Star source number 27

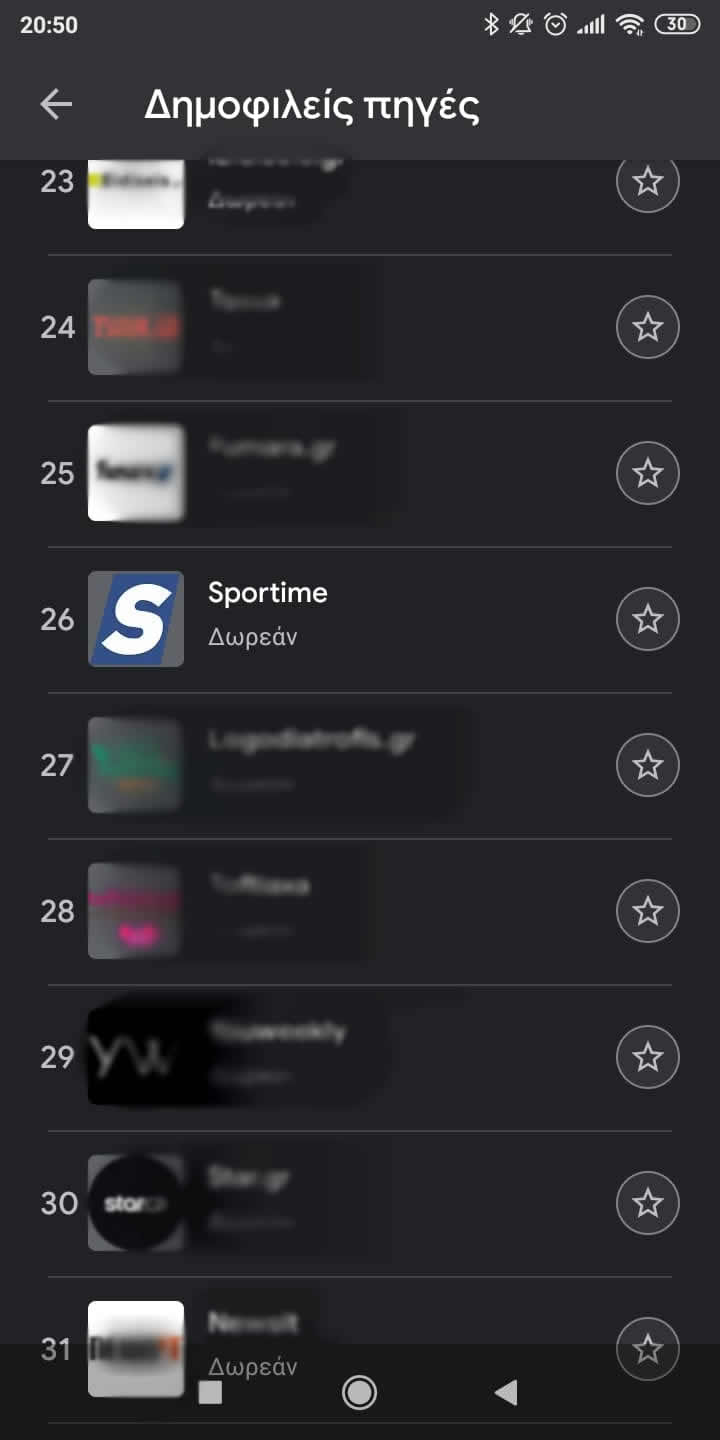648,765
